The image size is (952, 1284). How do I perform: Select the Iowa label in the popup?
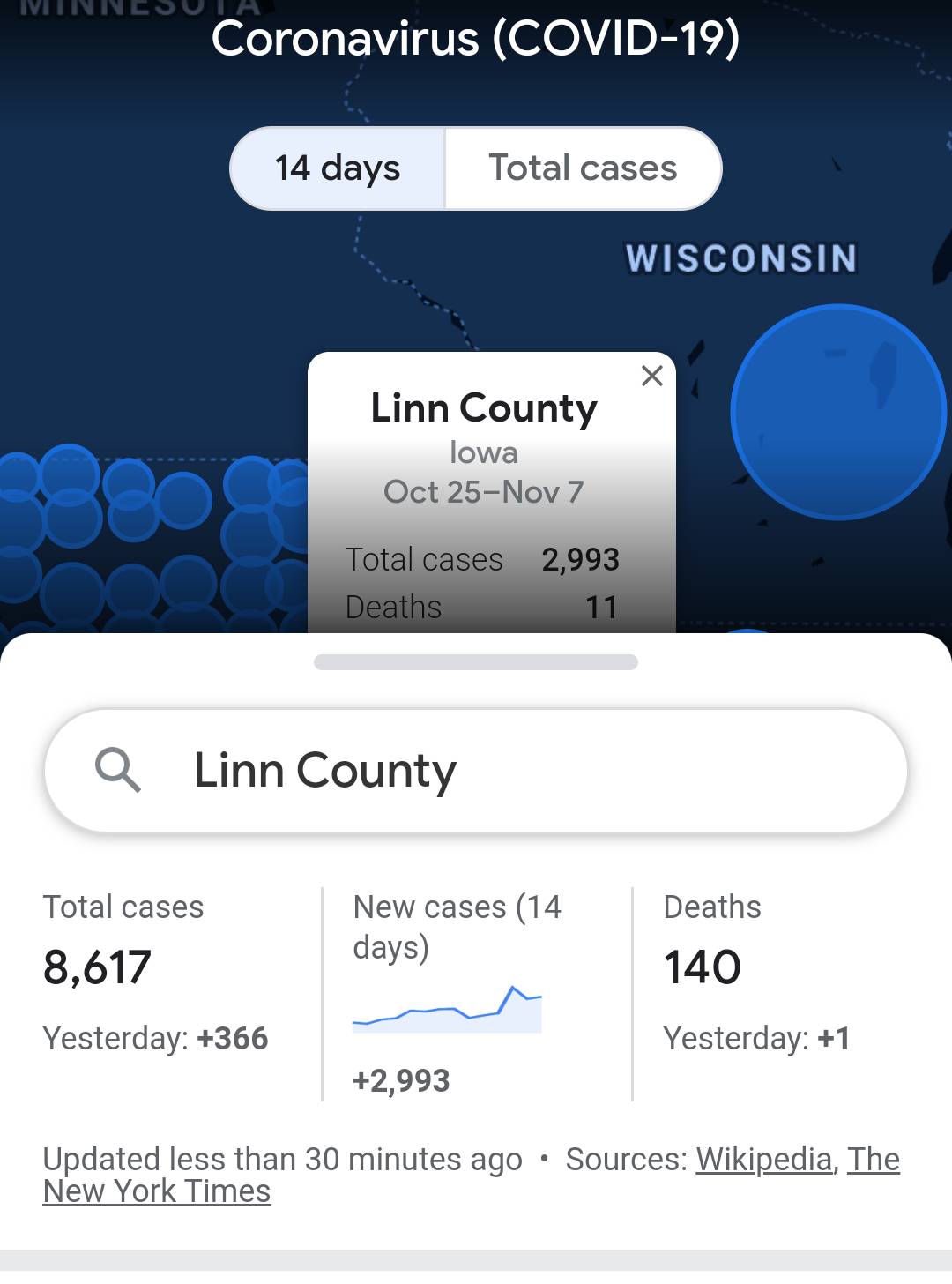click(x=484, y=452)
